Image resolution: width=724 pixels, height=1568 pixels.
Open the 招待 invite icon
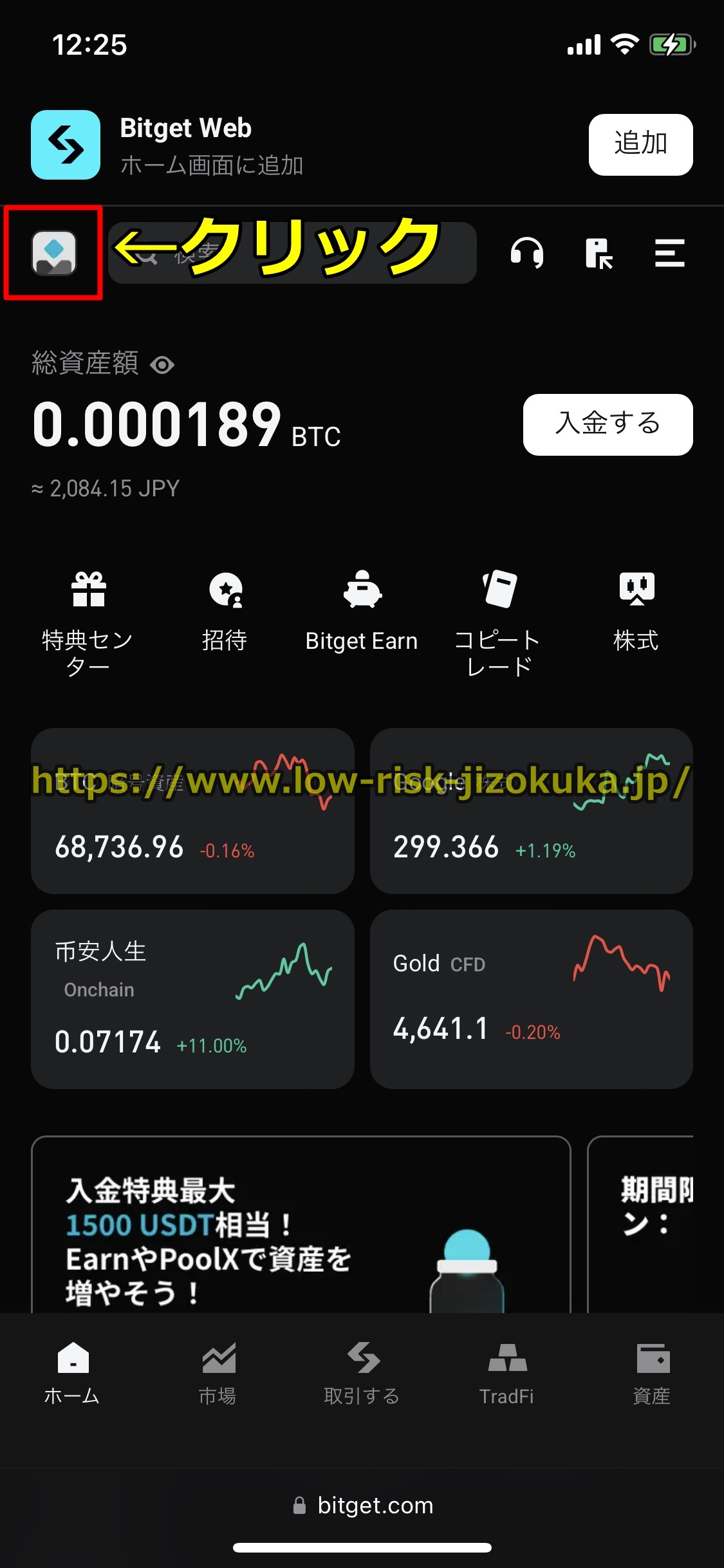[x=225, y=589]
